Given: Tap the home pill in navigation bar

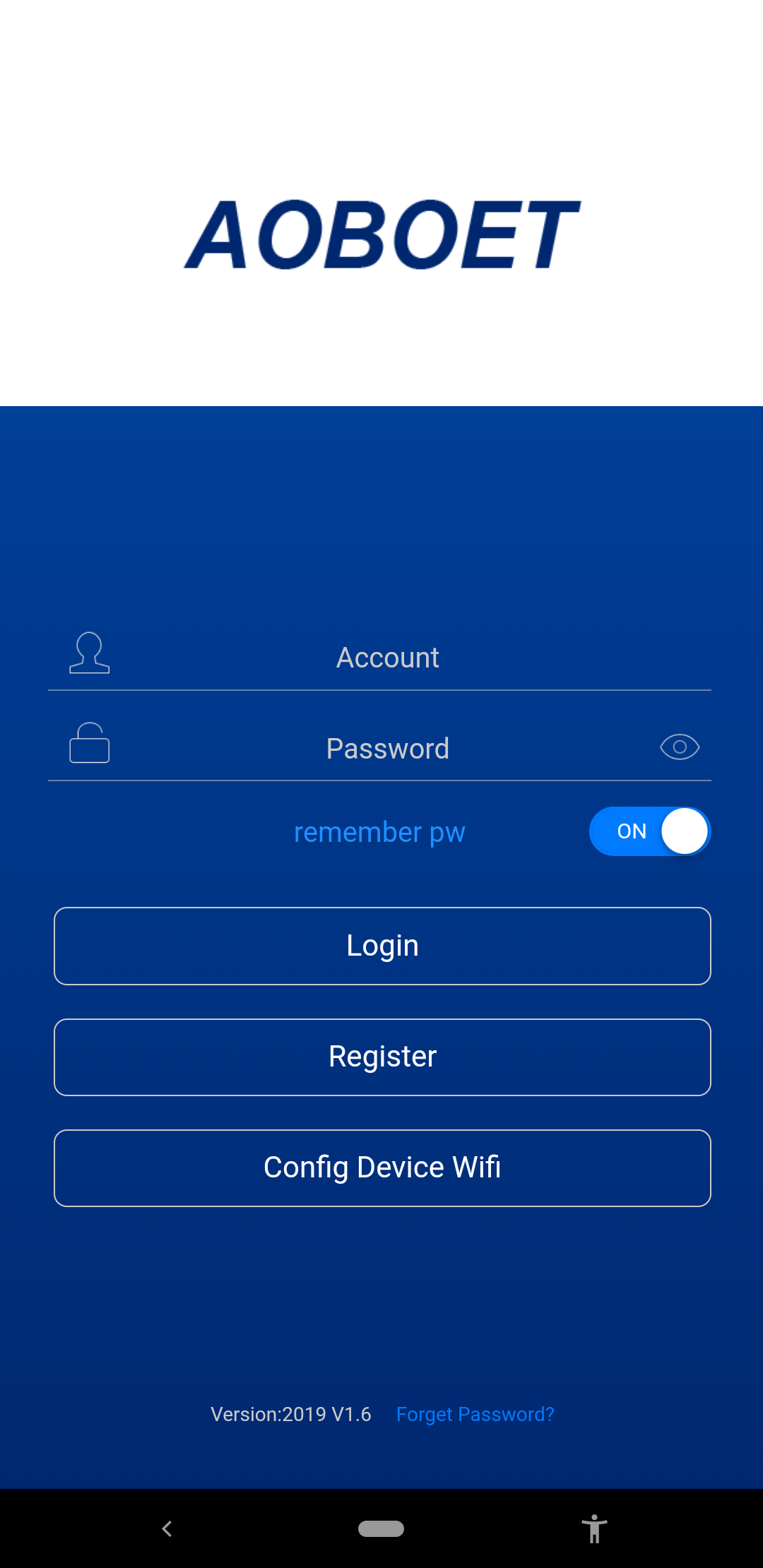Looking at the screenshot, I should coord(381,1528).
